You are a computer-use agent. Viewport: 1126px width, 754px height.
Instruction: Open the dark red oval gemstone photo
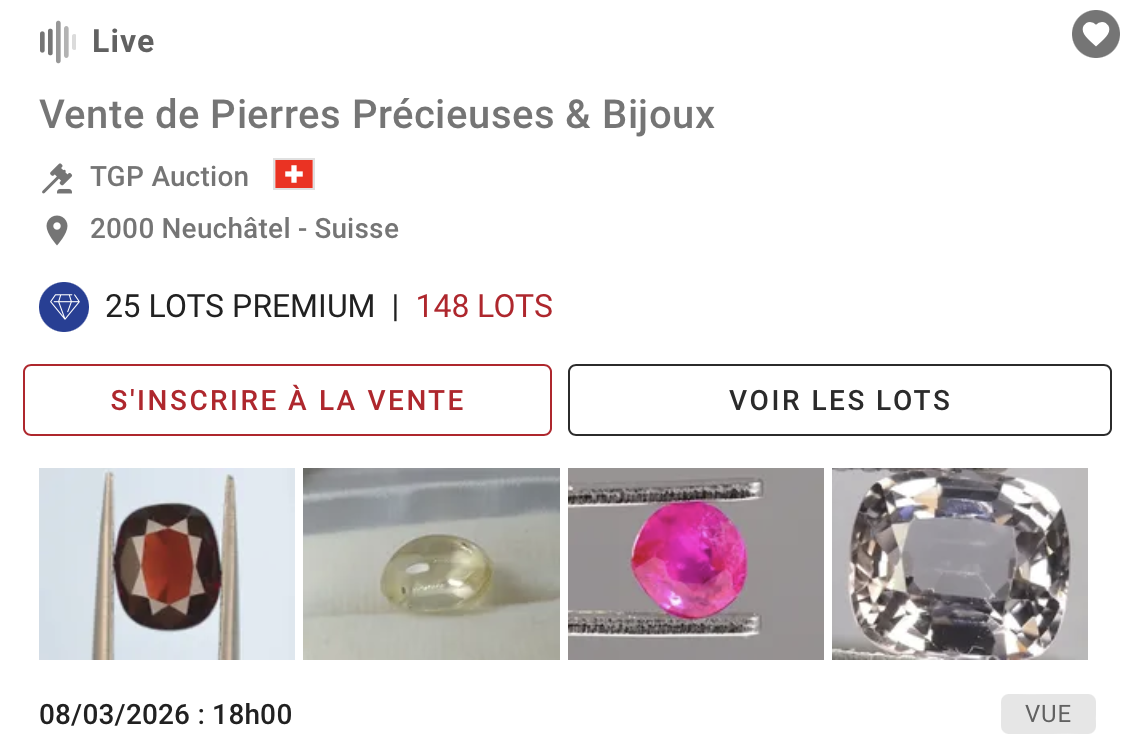[167, 564]
